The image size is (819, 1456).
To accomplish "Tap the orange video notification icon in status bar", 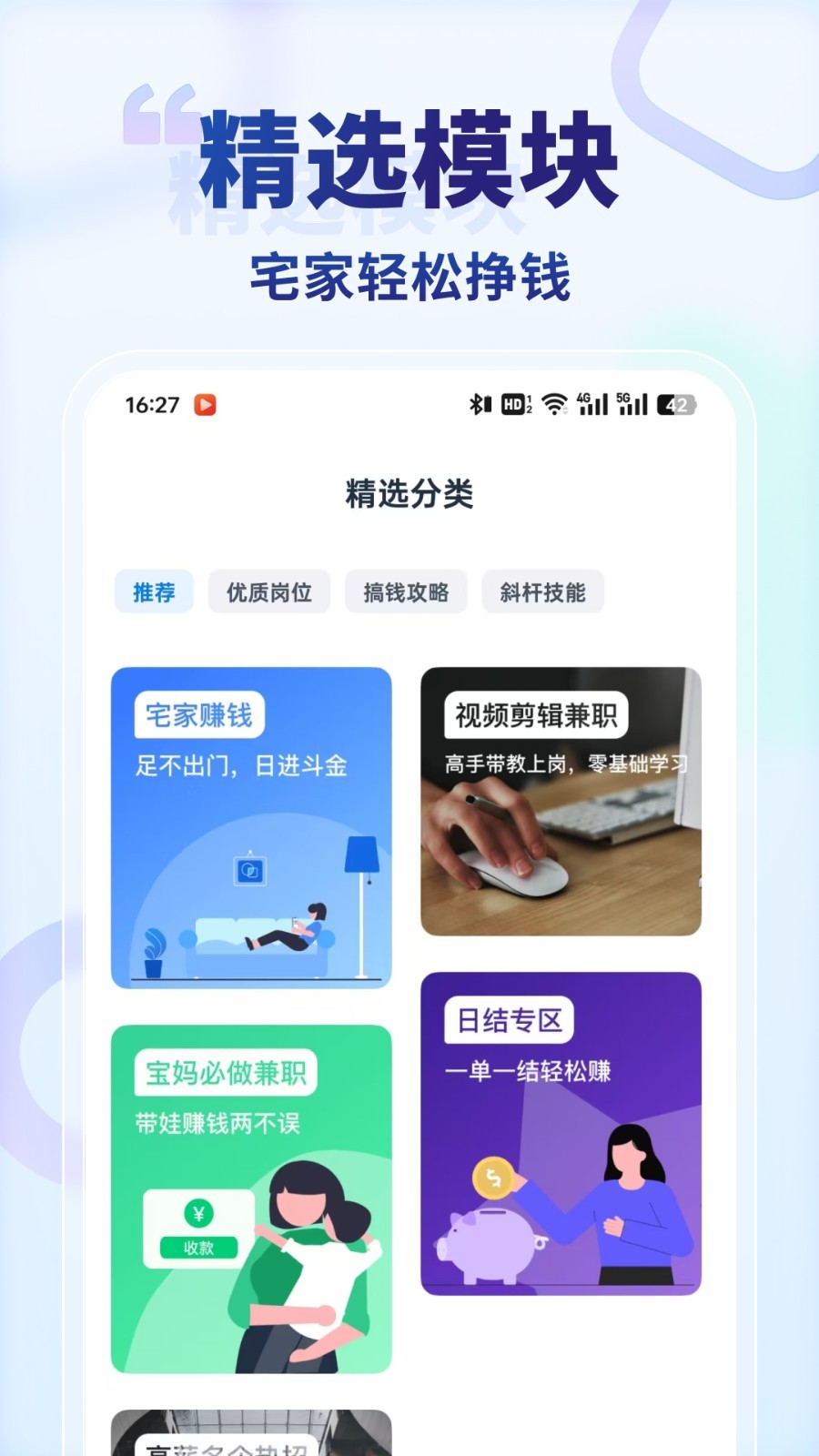I will (206, 405).
